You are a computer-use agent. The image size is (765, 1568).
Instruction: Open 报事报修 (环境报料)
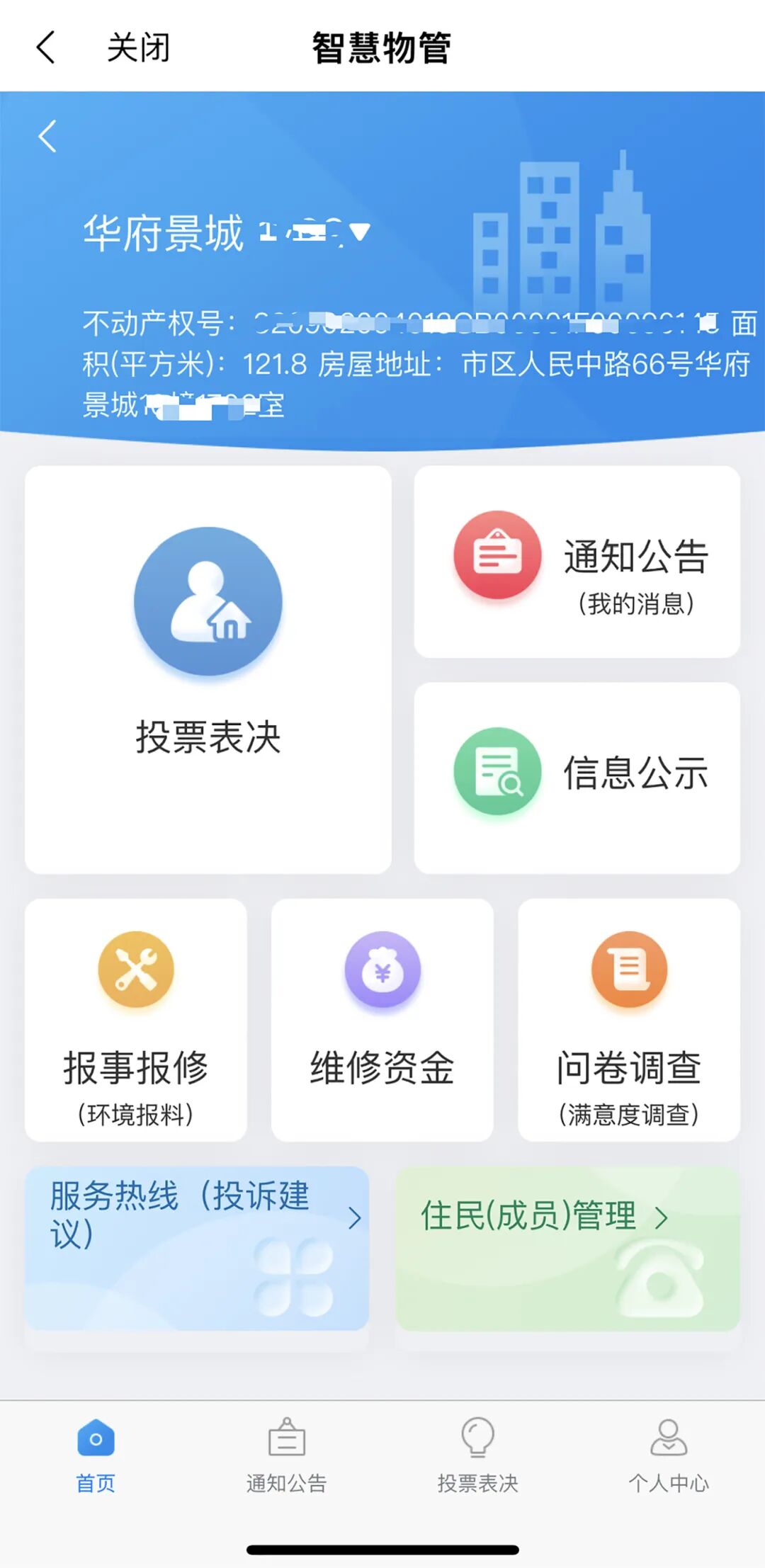point(136,1020)
